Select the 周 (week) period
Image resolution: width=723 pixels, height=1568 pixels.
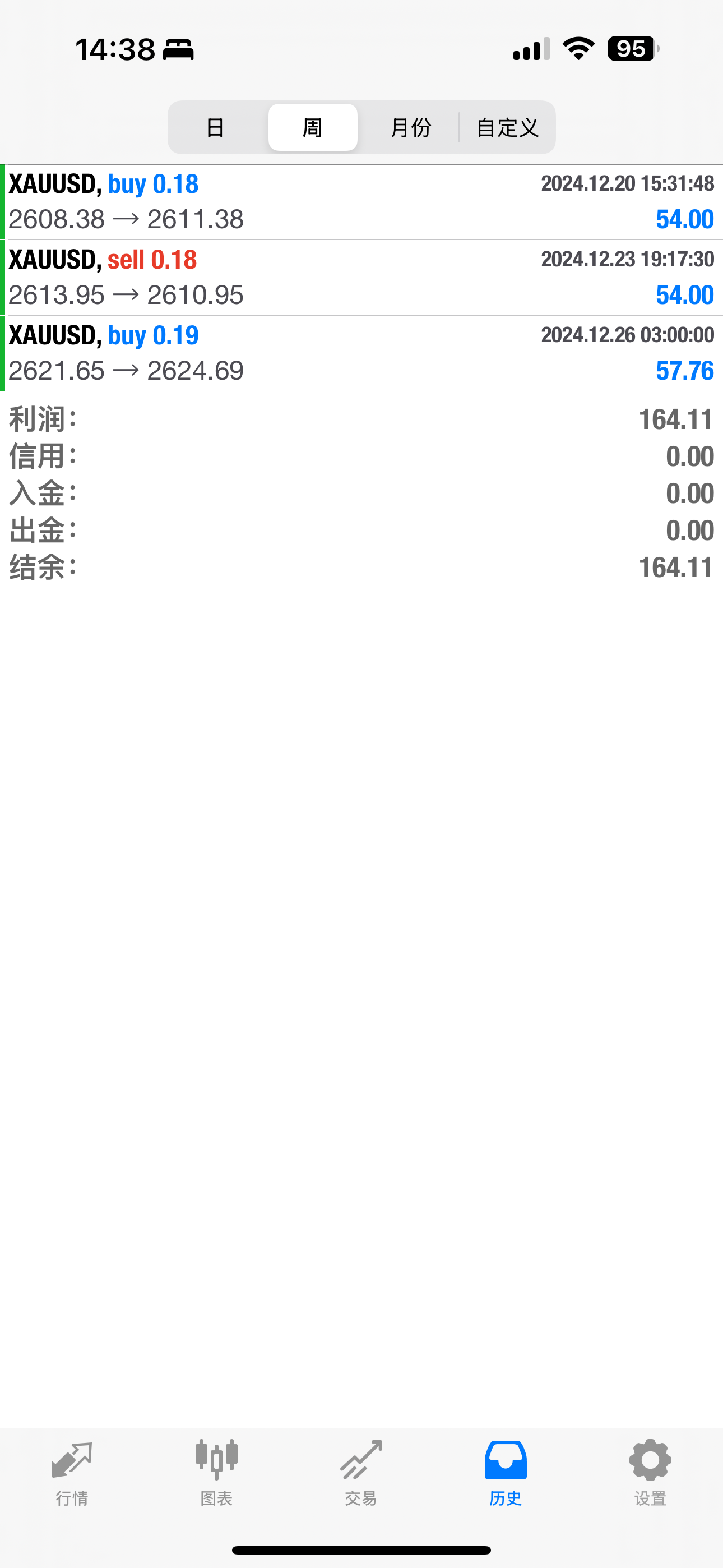pos(313,128)
